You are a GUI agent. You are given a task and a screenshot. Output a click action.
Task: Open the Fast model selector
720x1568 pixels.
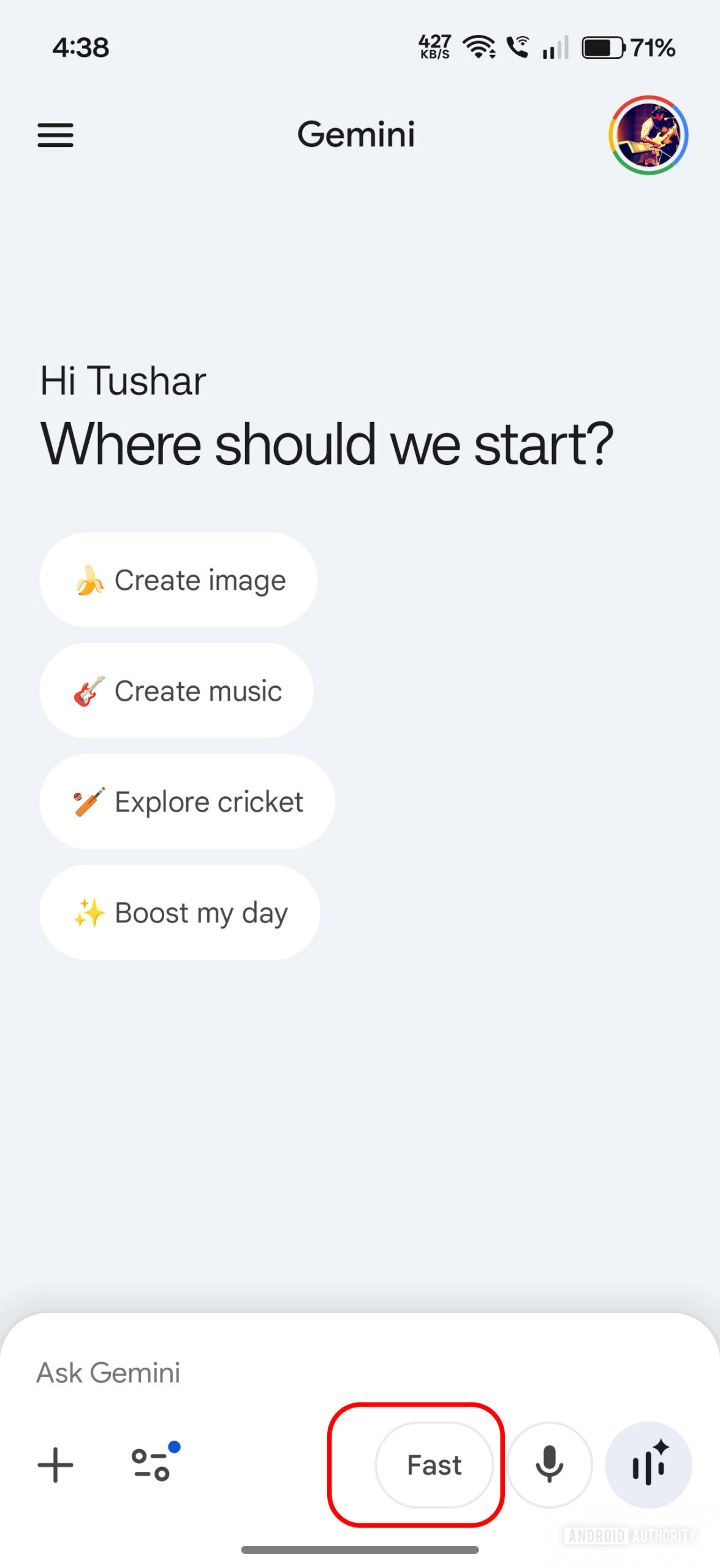click(x=434, y=1464)
